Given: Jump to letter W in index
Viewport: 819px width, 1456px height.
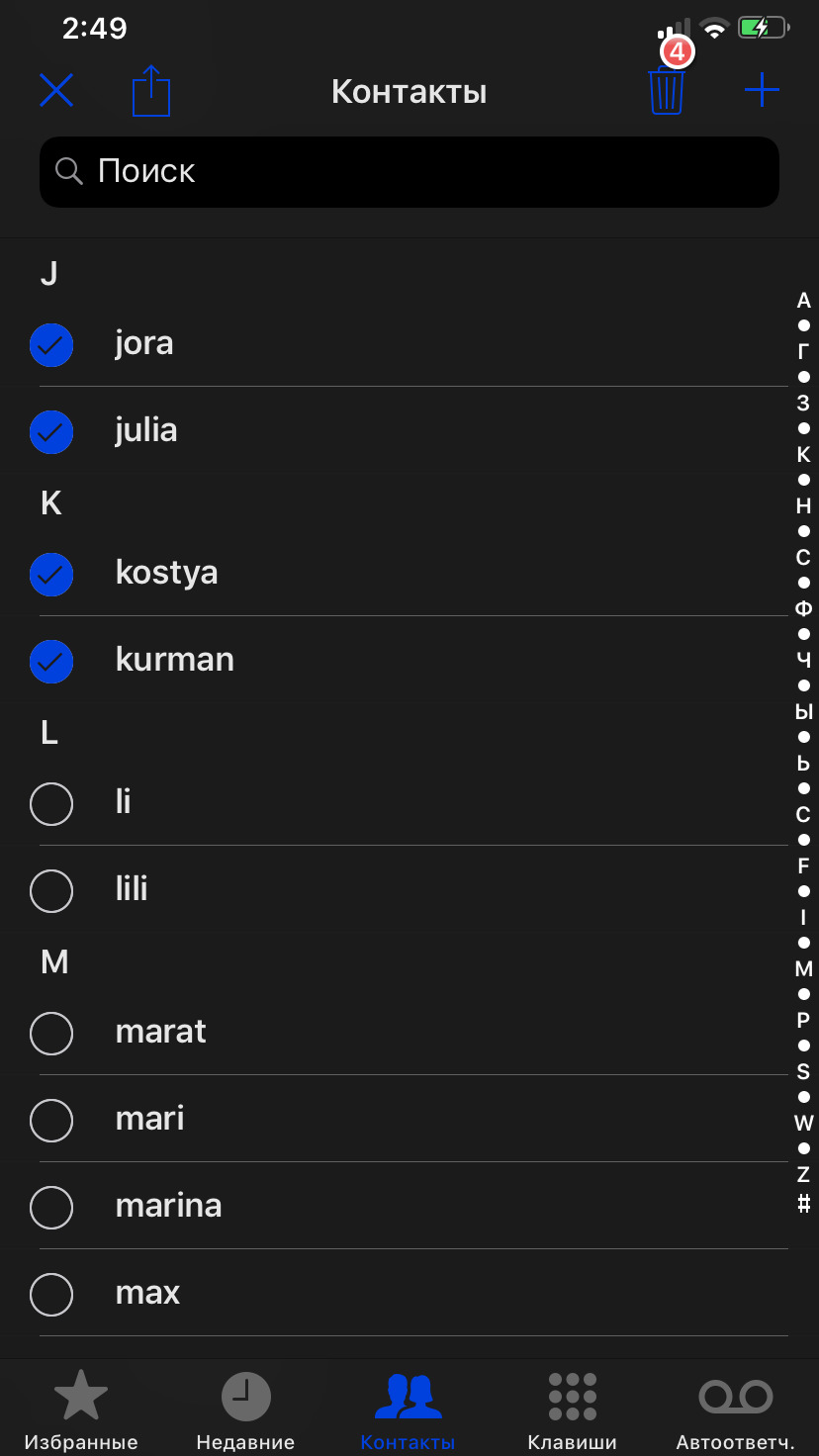Looking at the screenshot, I should (803, 1123).
